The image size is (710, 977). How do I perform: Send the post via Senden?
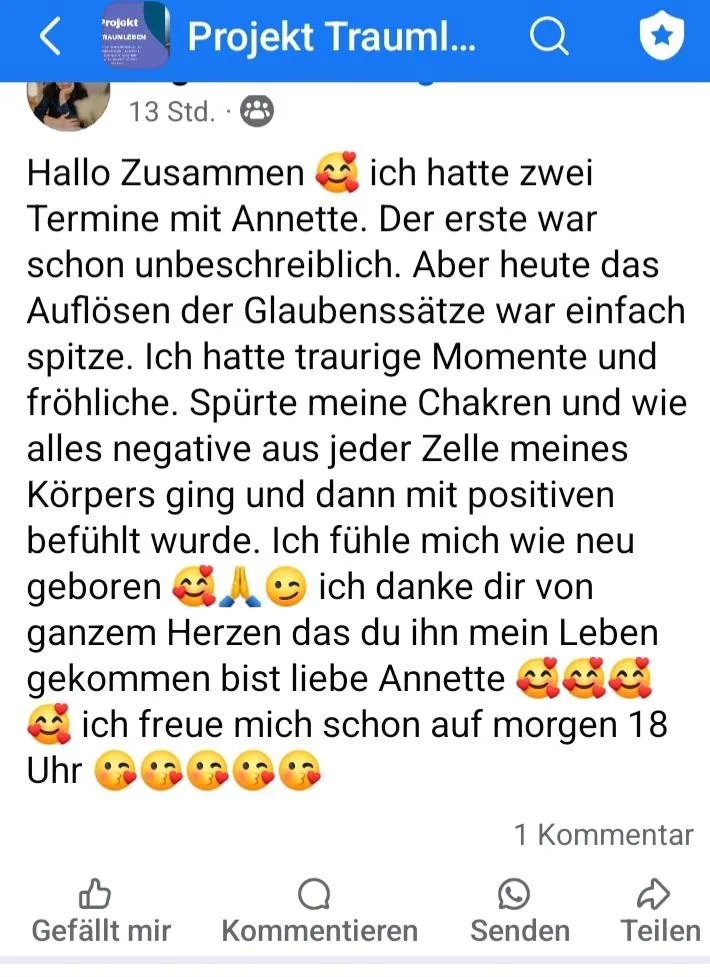tap(519, 911)
